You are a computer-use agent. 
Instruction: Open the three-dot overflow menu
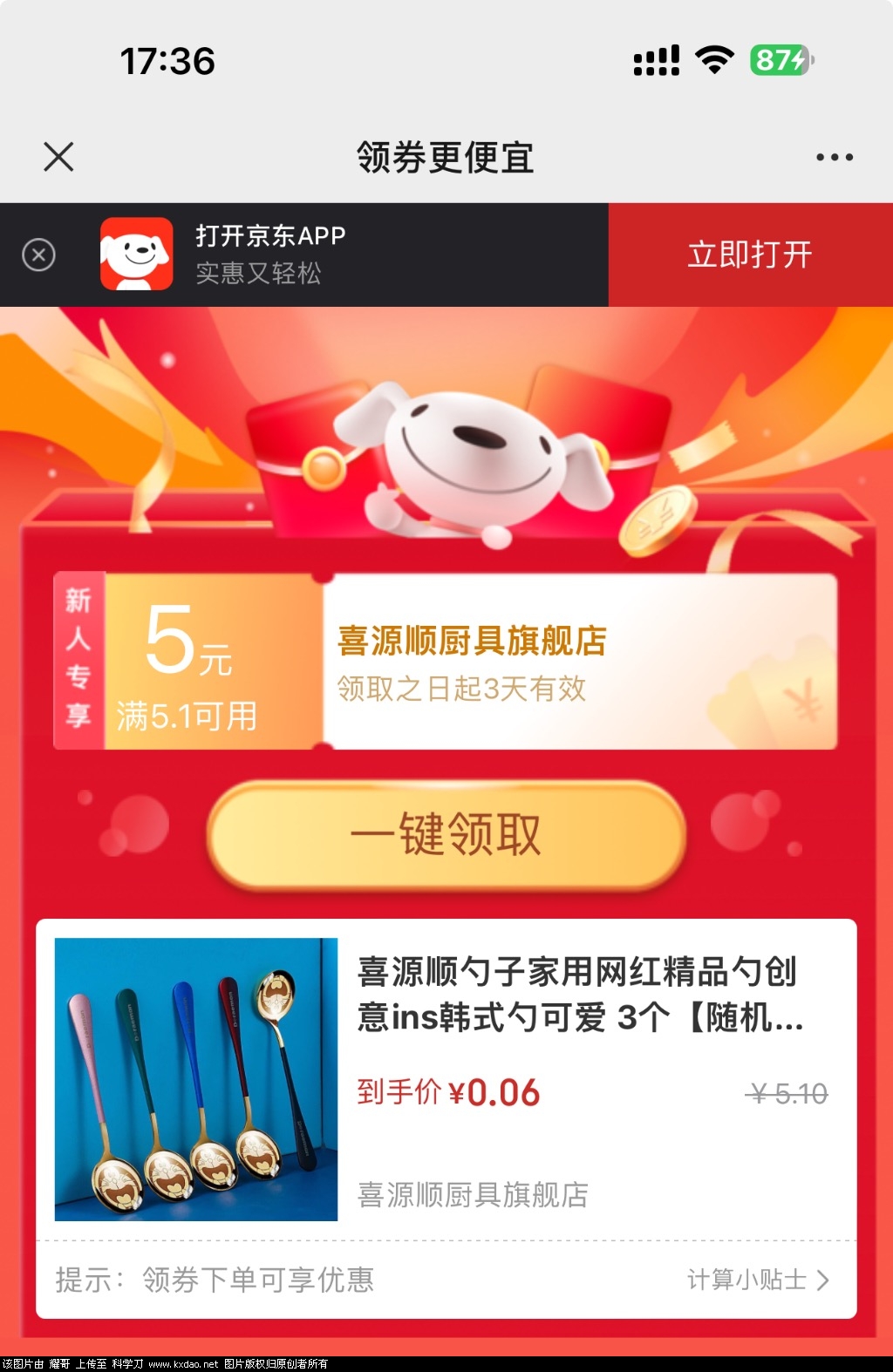click(834, 158)
